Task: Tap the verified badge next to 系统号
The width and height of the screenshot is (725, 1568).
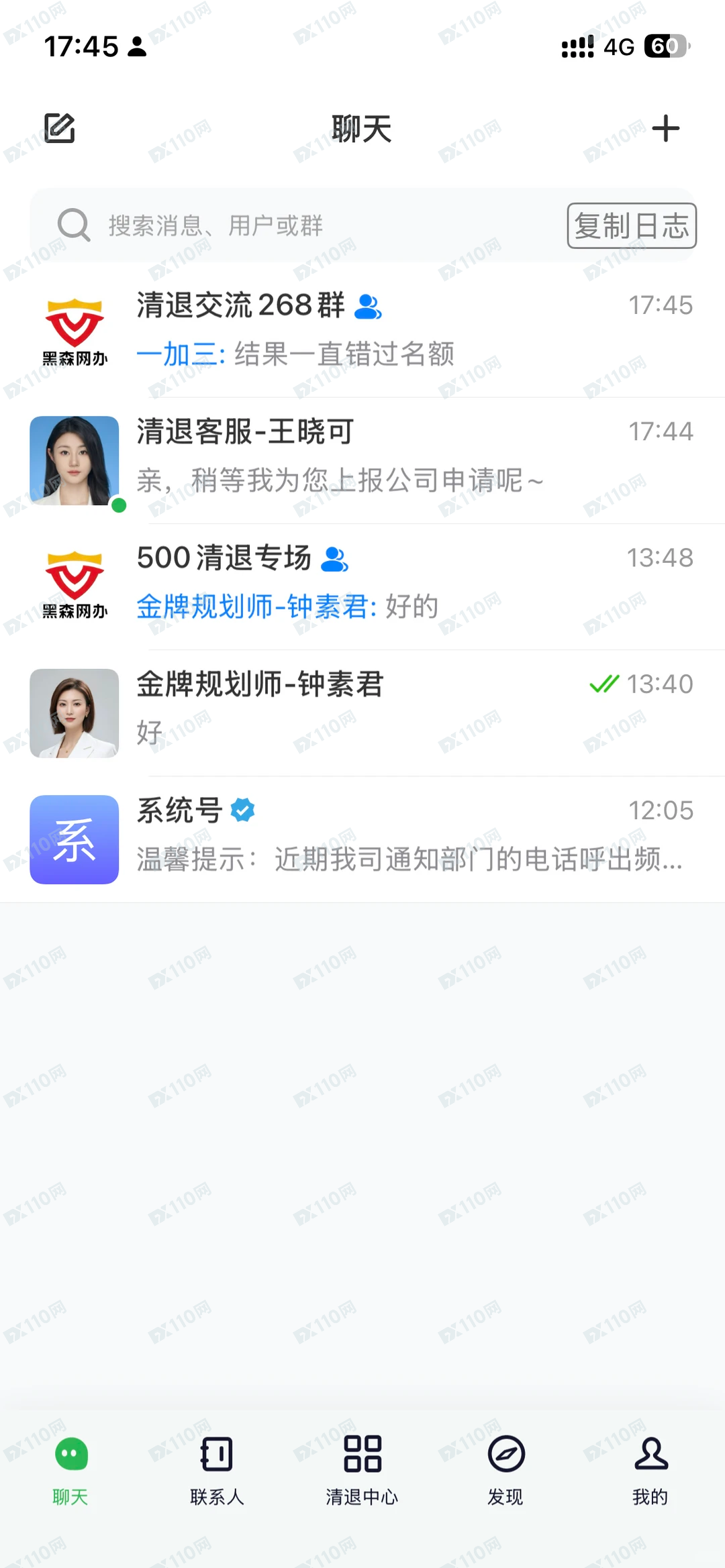Action: pyautogui.click(x=242, y=810)
